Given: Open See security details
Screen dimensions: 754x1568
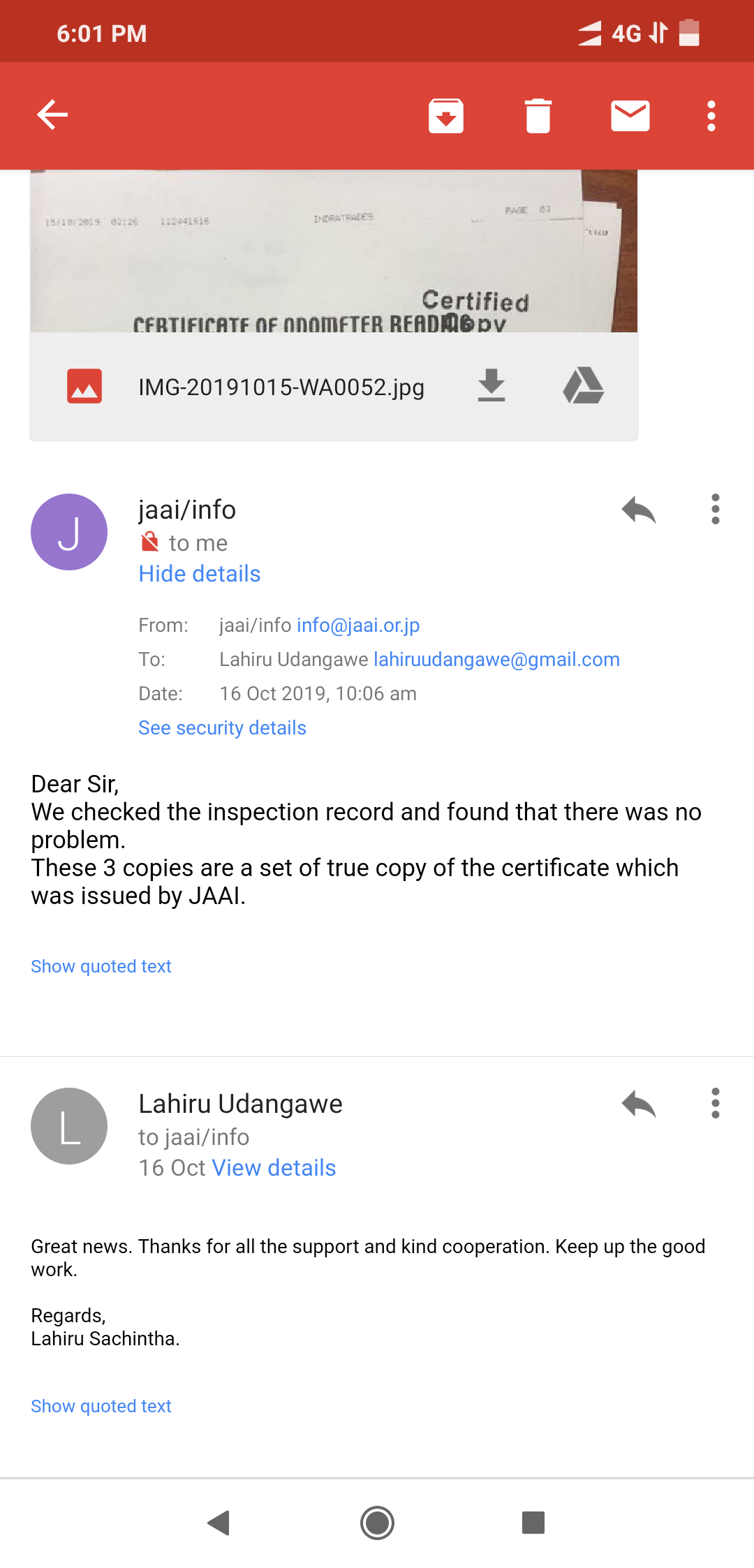Looking at the screenshot, I should 222,727.
